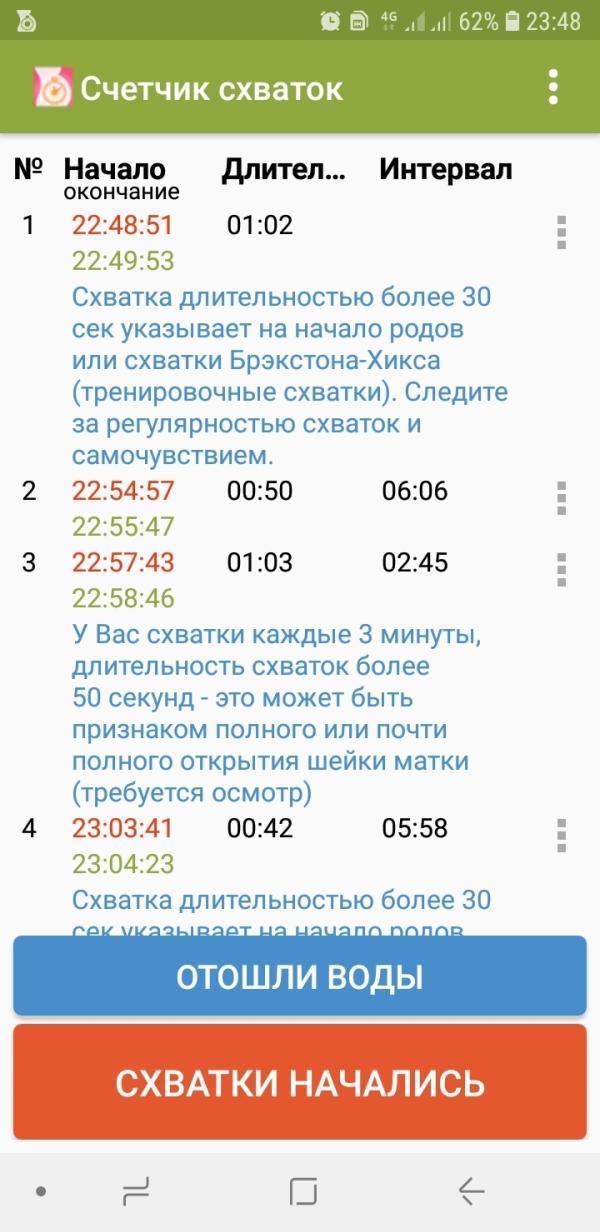Open the app bar overflow menu
Image resolution: width=600 pixels, height=1232 pixels.
pos(553,87)
